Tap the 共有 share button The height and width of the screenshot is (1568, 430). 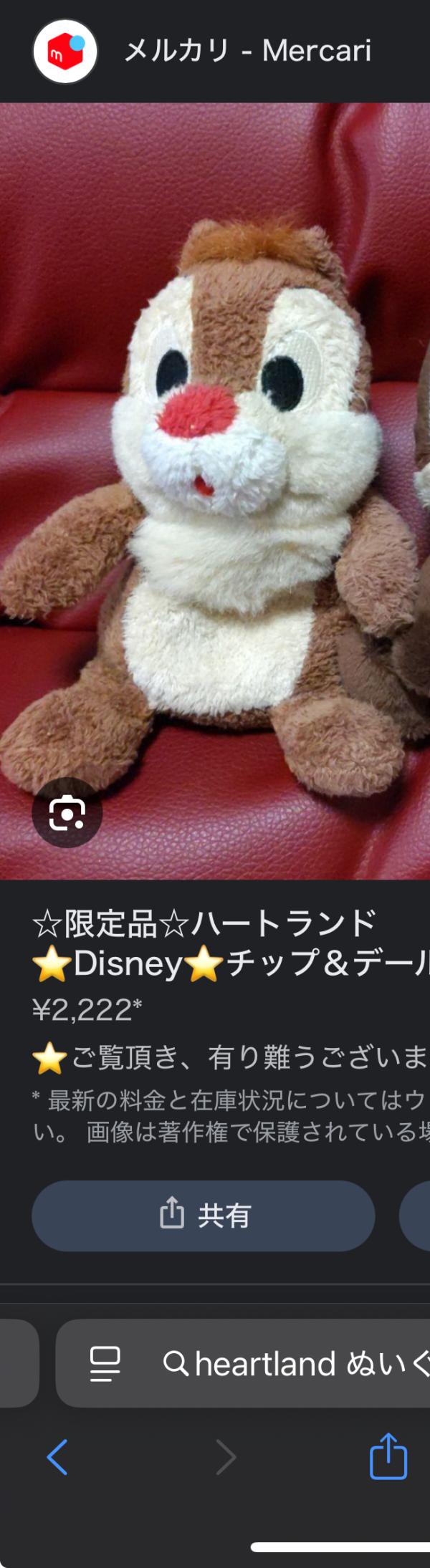pyautogui.click(x=203, y=1216)
